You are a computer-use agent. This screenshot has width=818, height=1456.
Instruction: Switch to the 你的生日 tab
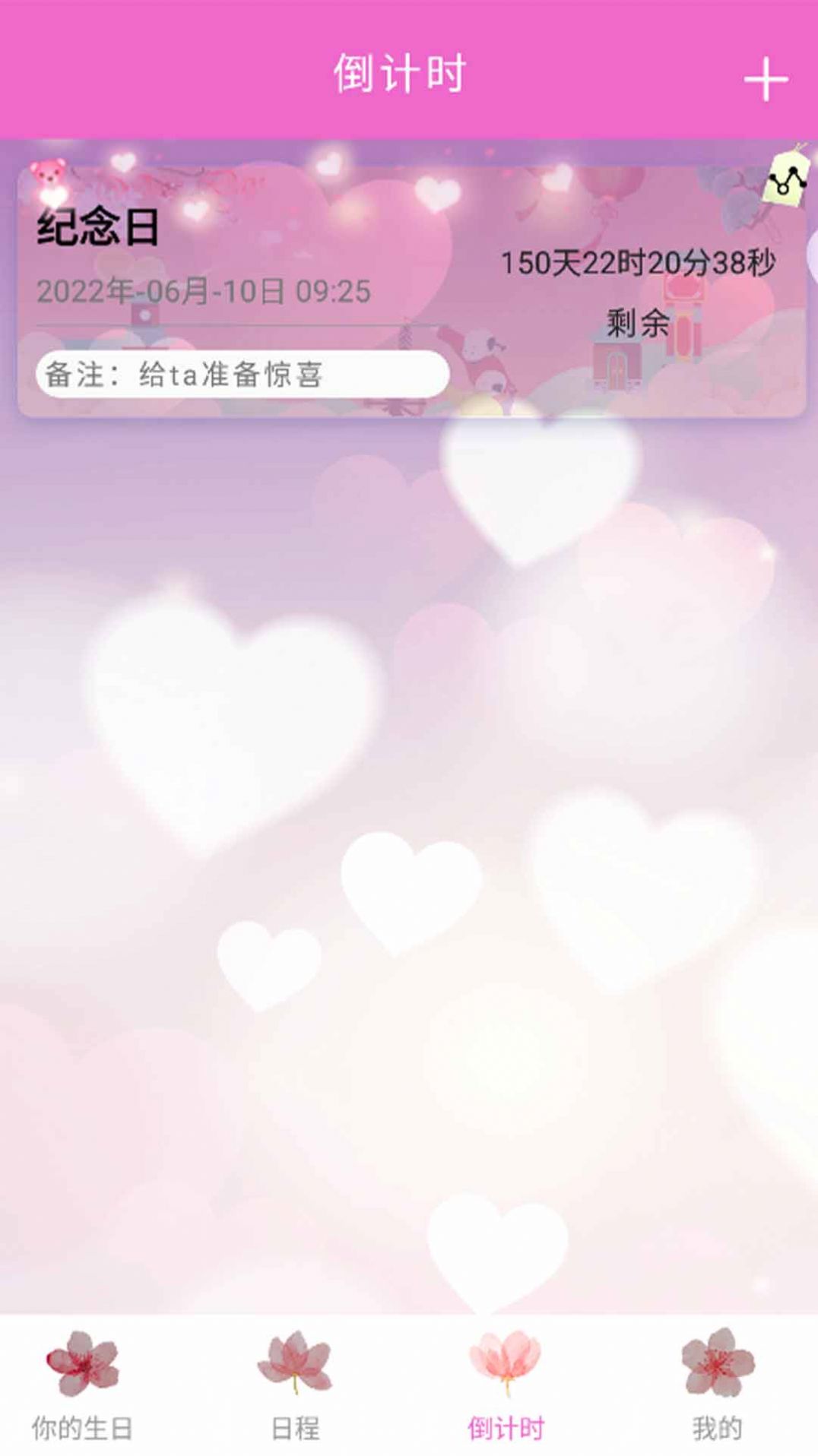point(82,1385)
